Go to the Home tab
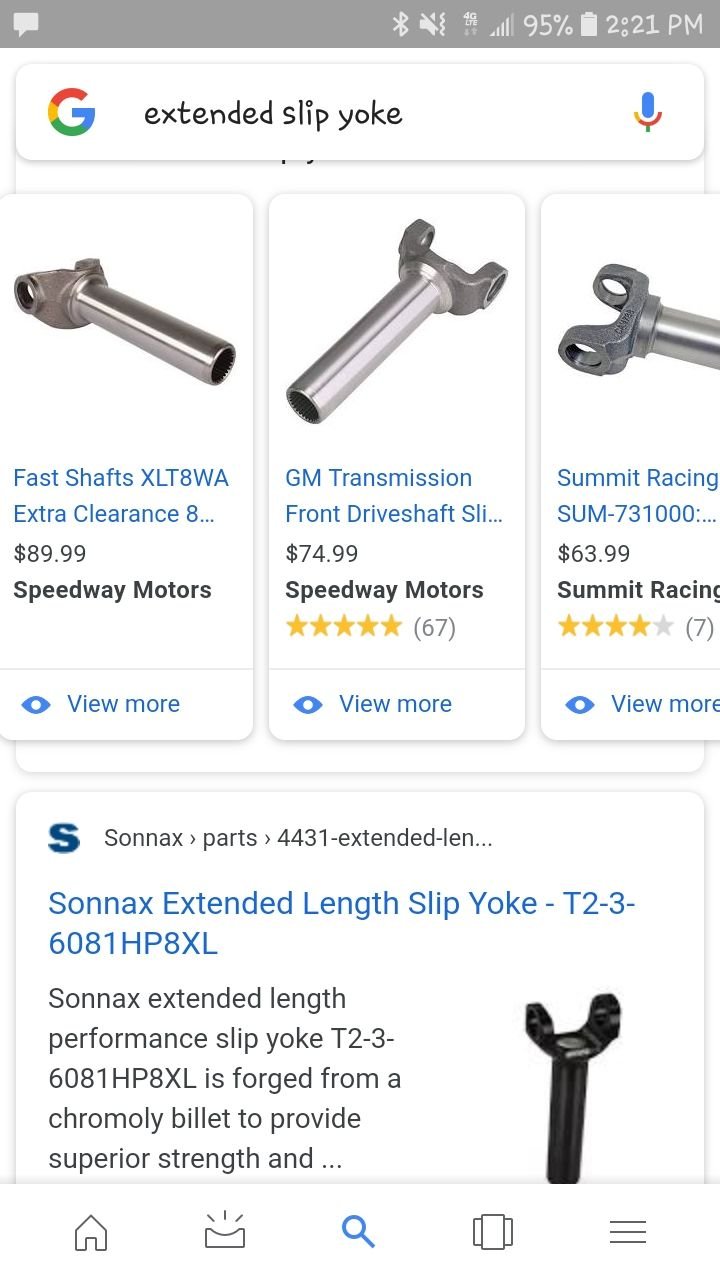This screenshot has height=1280, width=720. (91, 1232)
